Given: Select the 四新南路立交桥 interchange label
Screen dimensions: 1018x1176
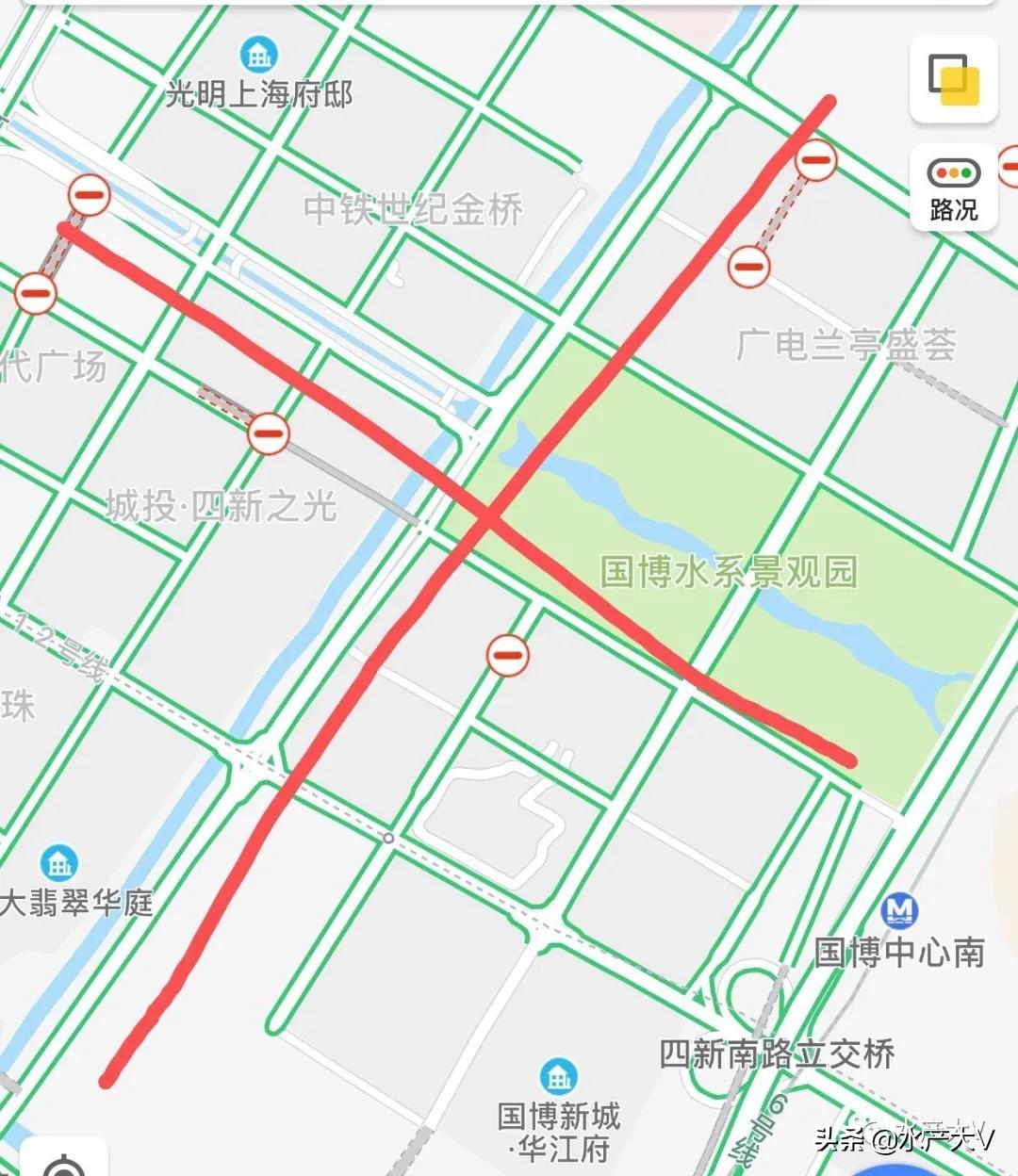Looking at the screenshot, I should (x=779, y=1053).
